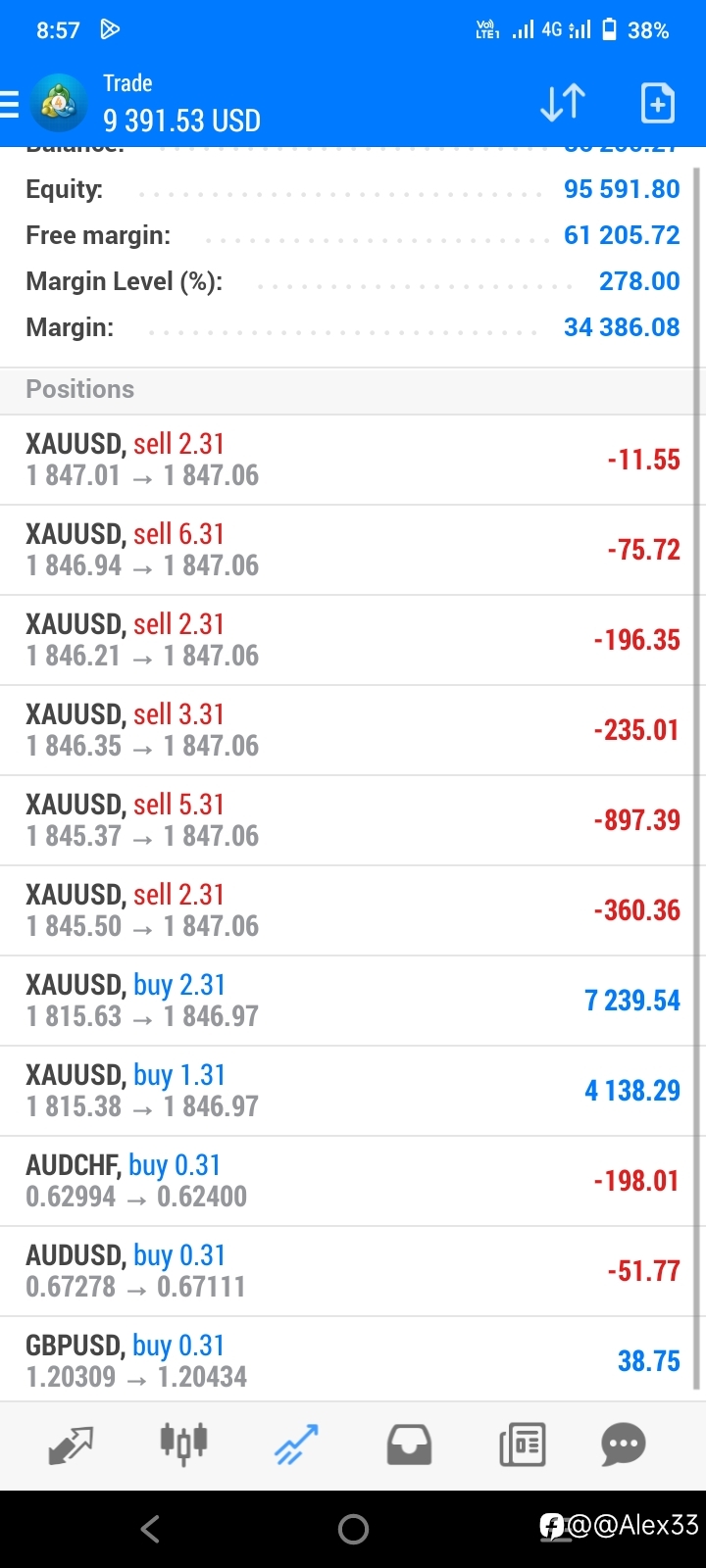The image size is (706, 1568).
Task: Go back with system back button
Action: (150, 1529)
